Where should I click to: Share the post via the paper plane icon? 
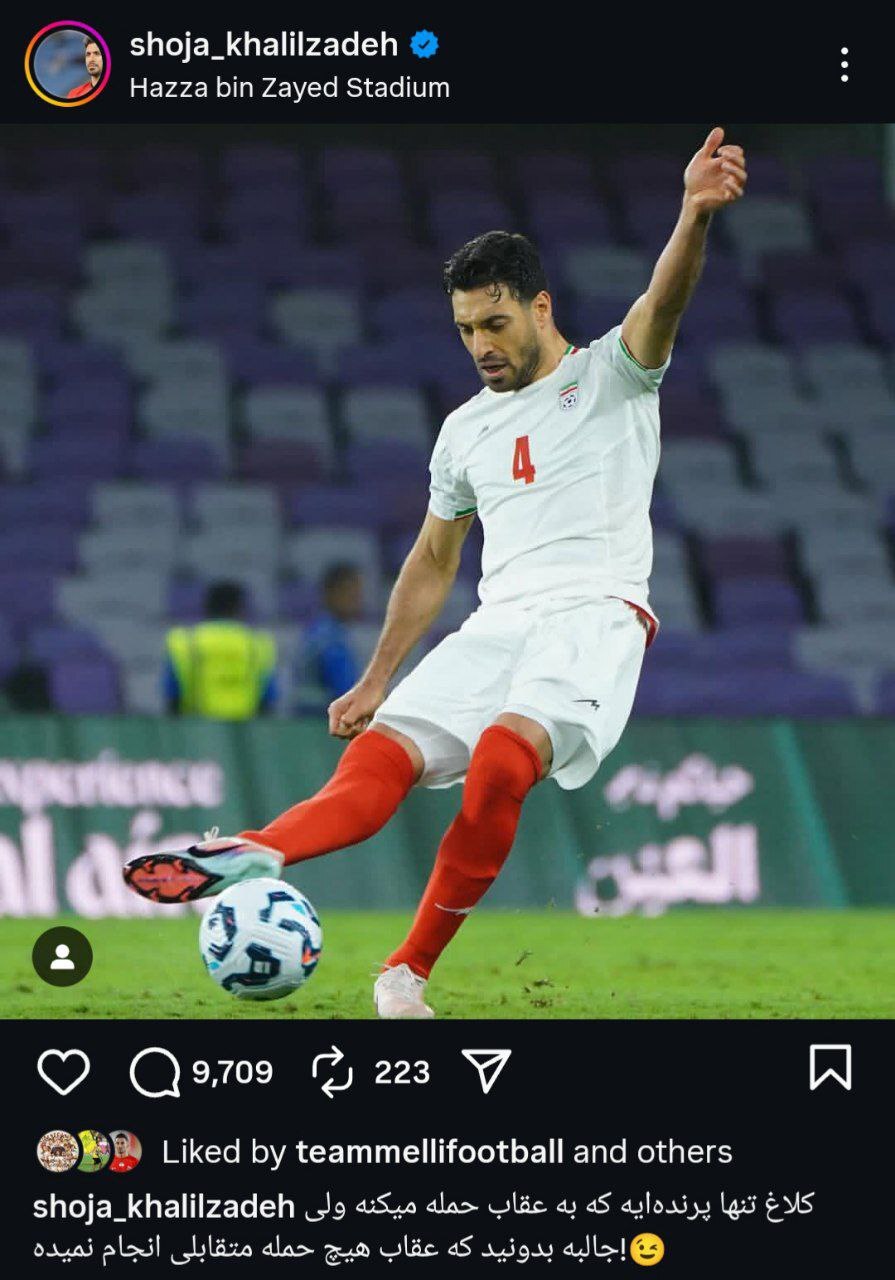(x=487, y=1071)
